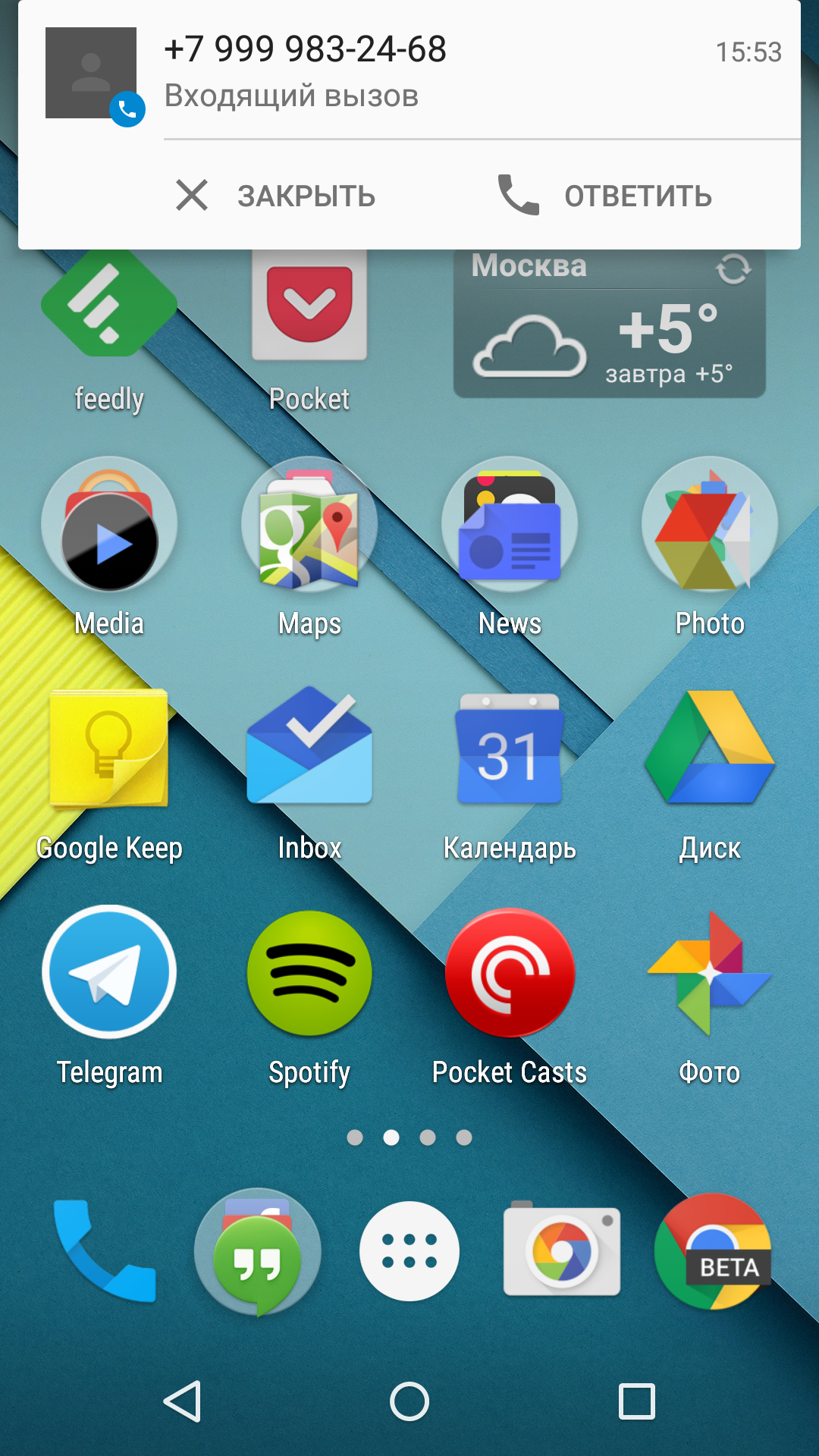Open the Maps folder
The height and width of the screenshot is (1456, 819).
pyautogui.click(x=309, y=525)
